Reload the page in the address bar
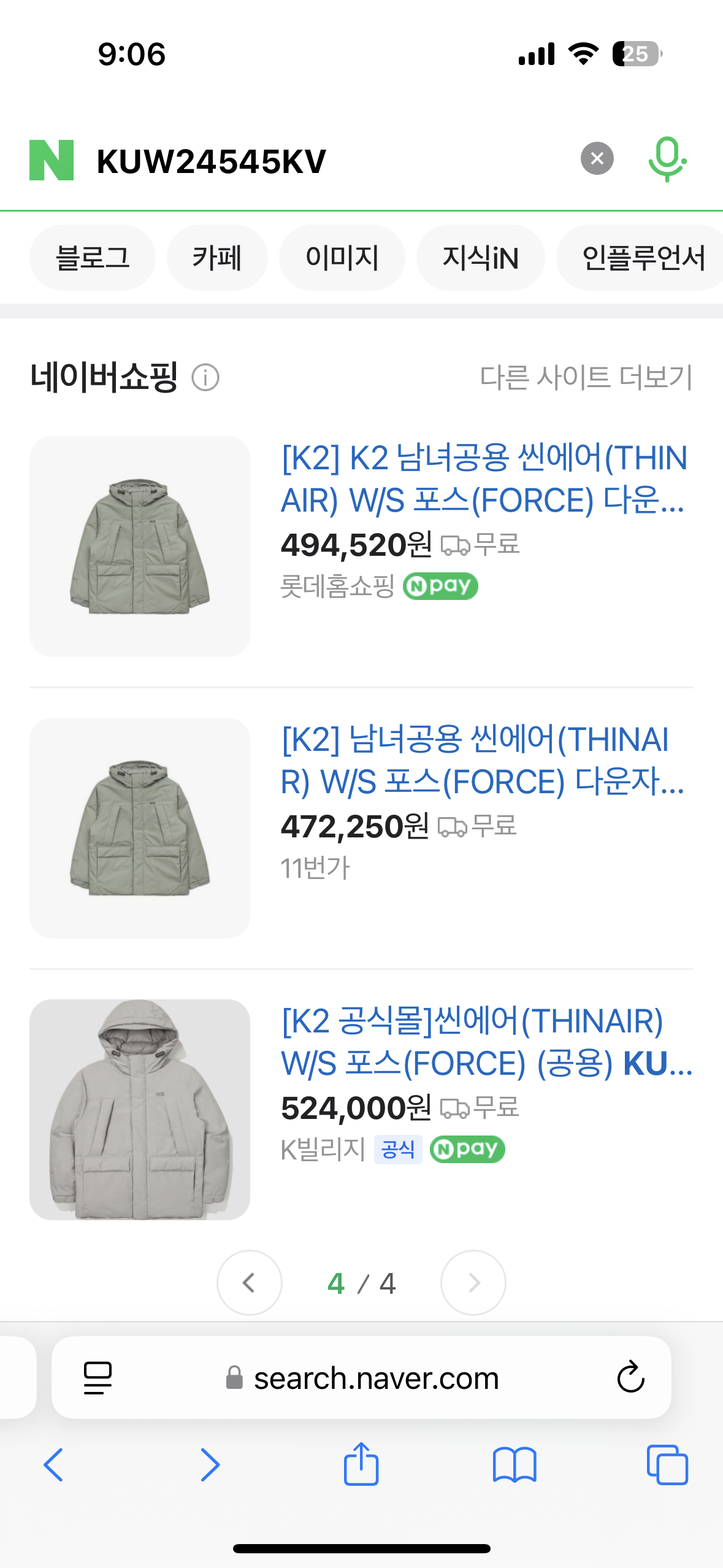723x1568 pixels. [x=630, y=1378]
